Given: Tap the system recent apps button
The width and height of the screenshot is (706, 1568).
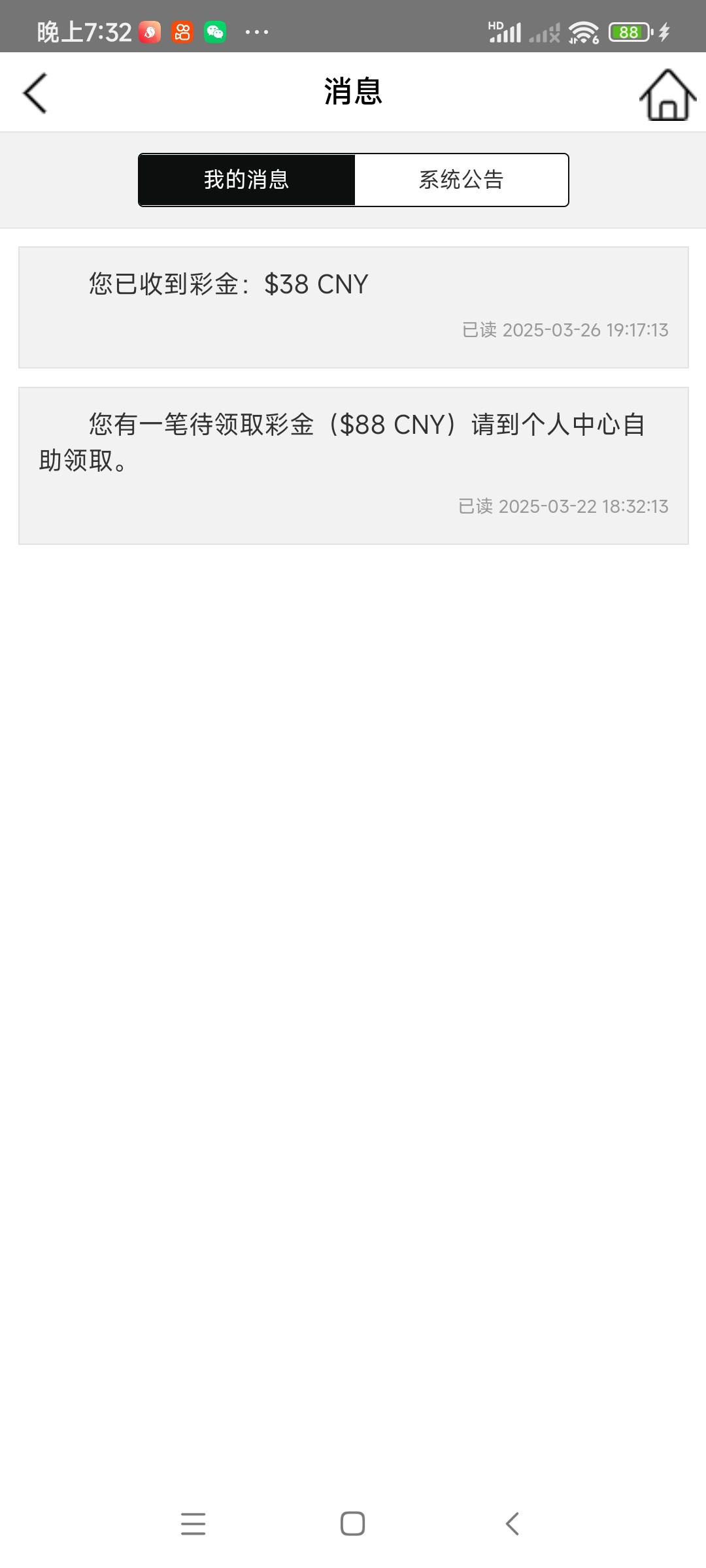Looking at the screenshot, I should (x=193, y=1524).
